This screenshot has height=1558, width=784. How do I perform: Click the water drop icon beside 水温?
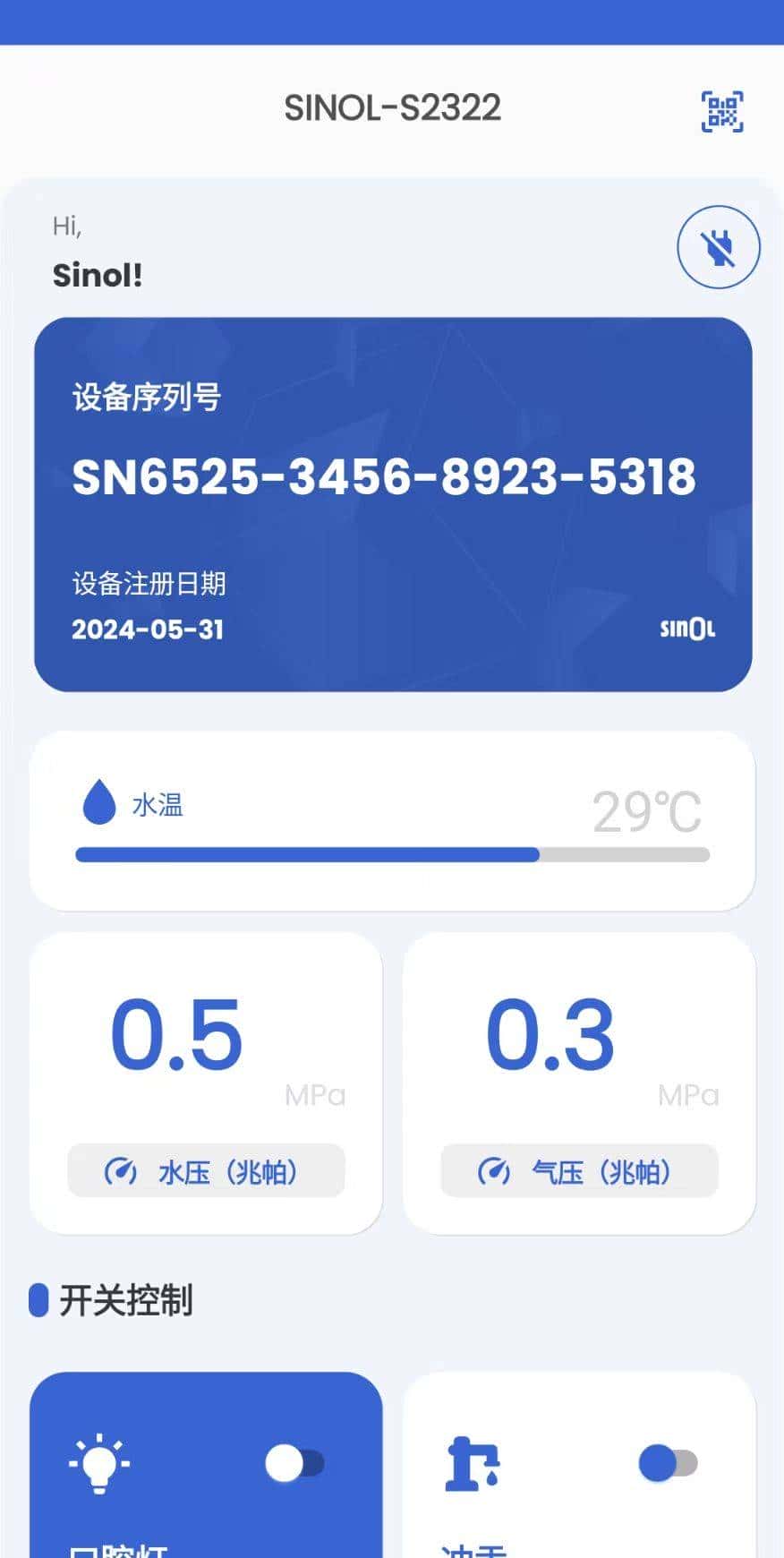(x=98, y=804)
